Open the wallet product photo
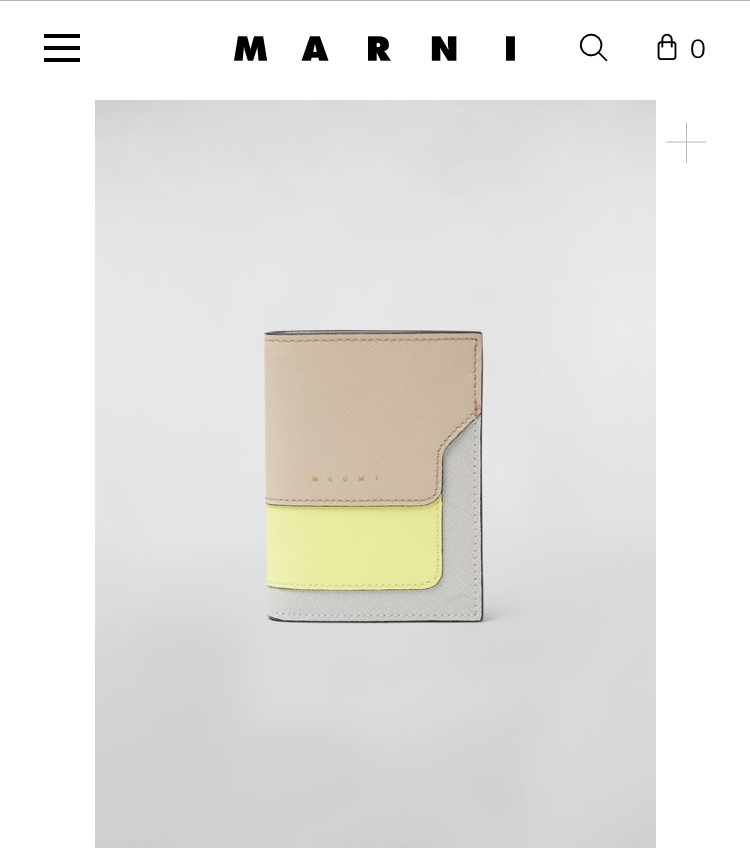 (375, 475)
